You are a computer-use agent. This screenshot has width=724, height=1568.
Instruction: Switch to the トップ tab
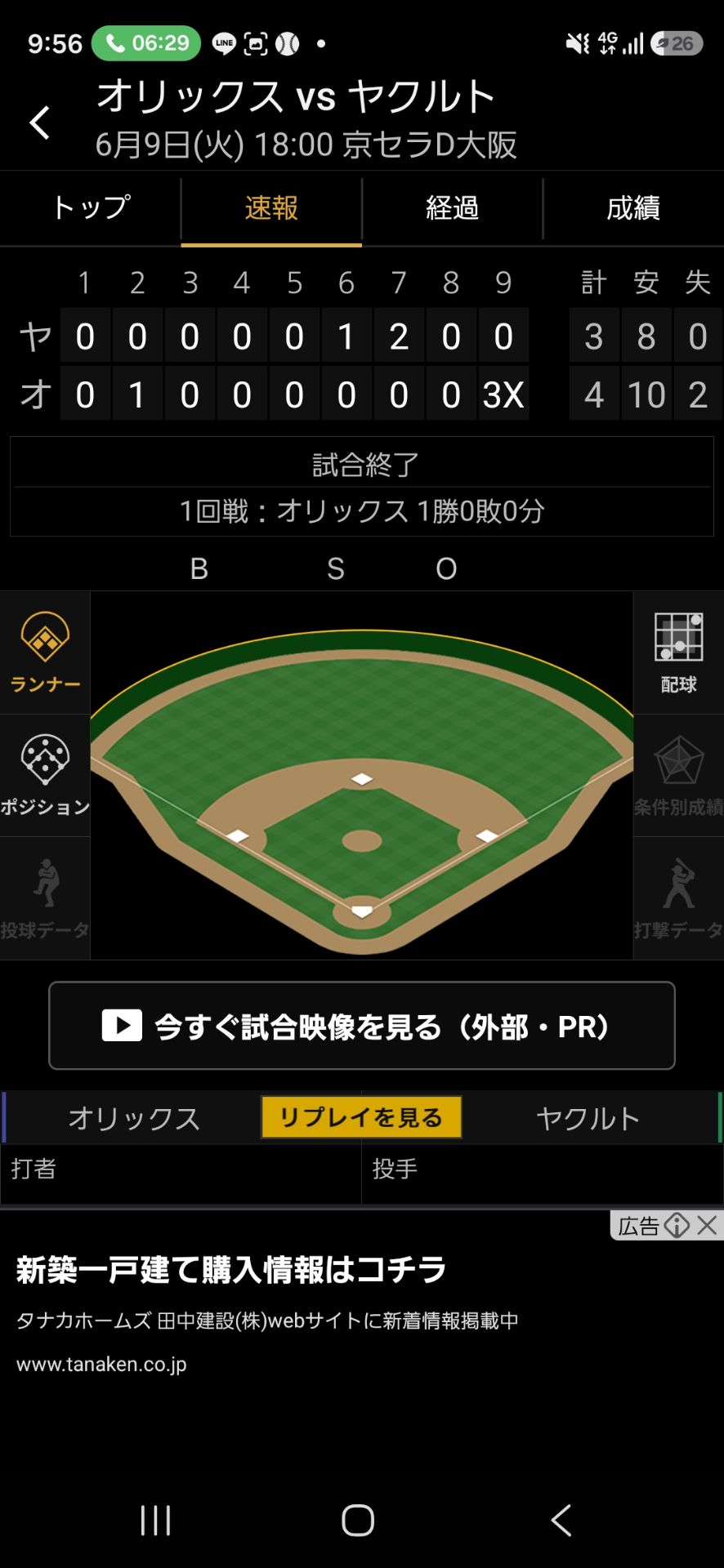[91, 207]
